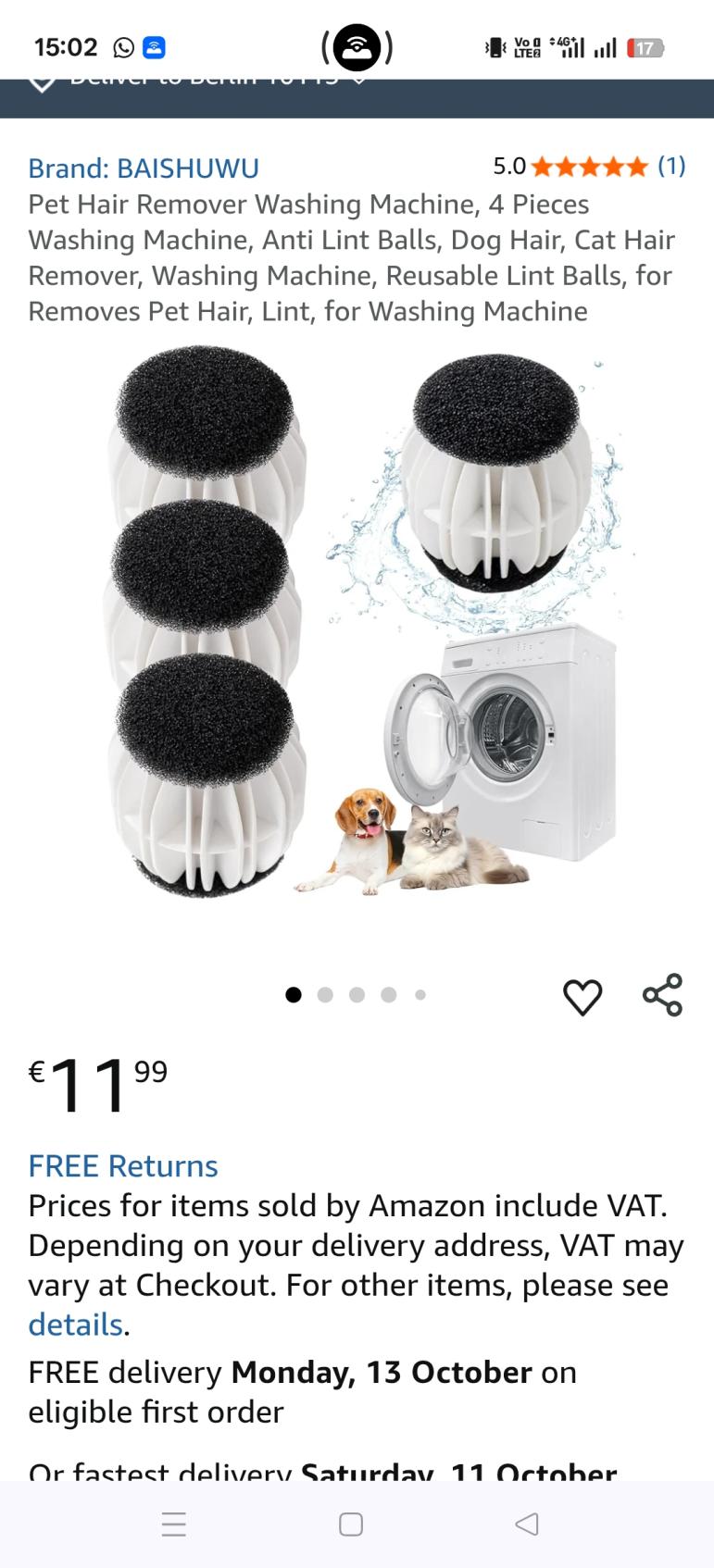
Task: Open the VAT details link
Action: point(75,1325)
